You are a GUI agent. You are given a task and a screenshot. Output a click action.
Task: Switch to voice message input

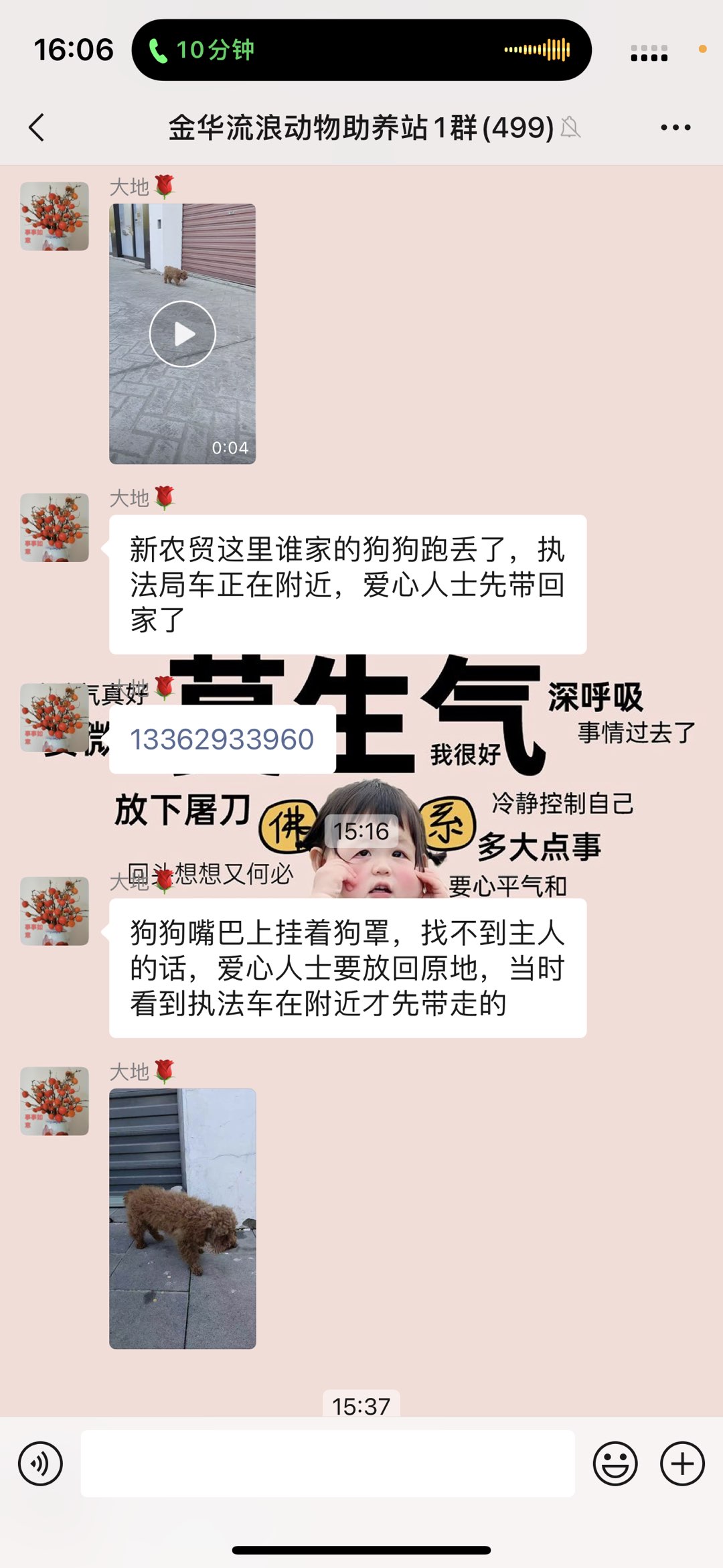pos(40,1464)
